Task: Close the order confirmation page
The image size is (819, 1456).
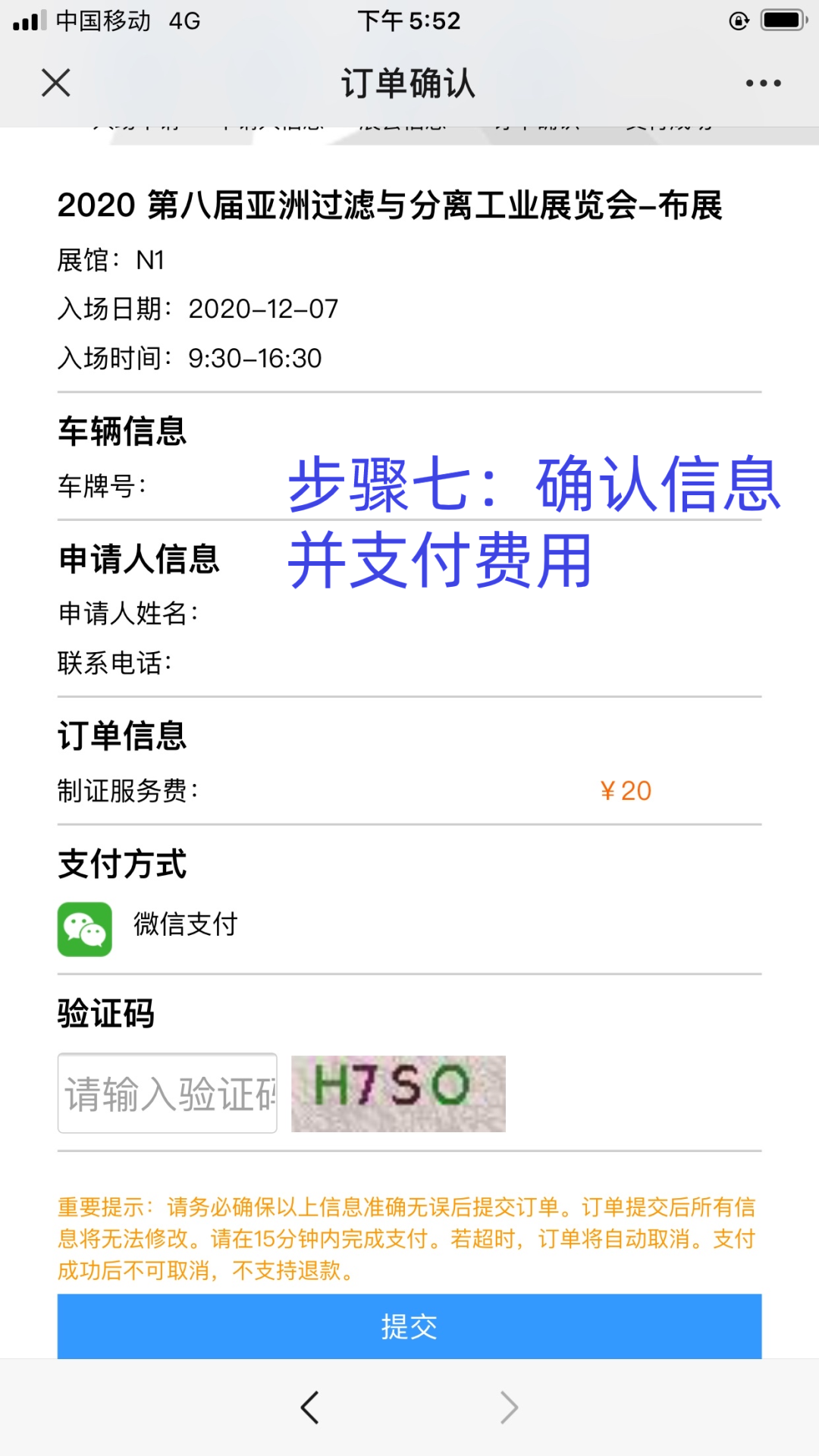Action: (x=56, y=83)
